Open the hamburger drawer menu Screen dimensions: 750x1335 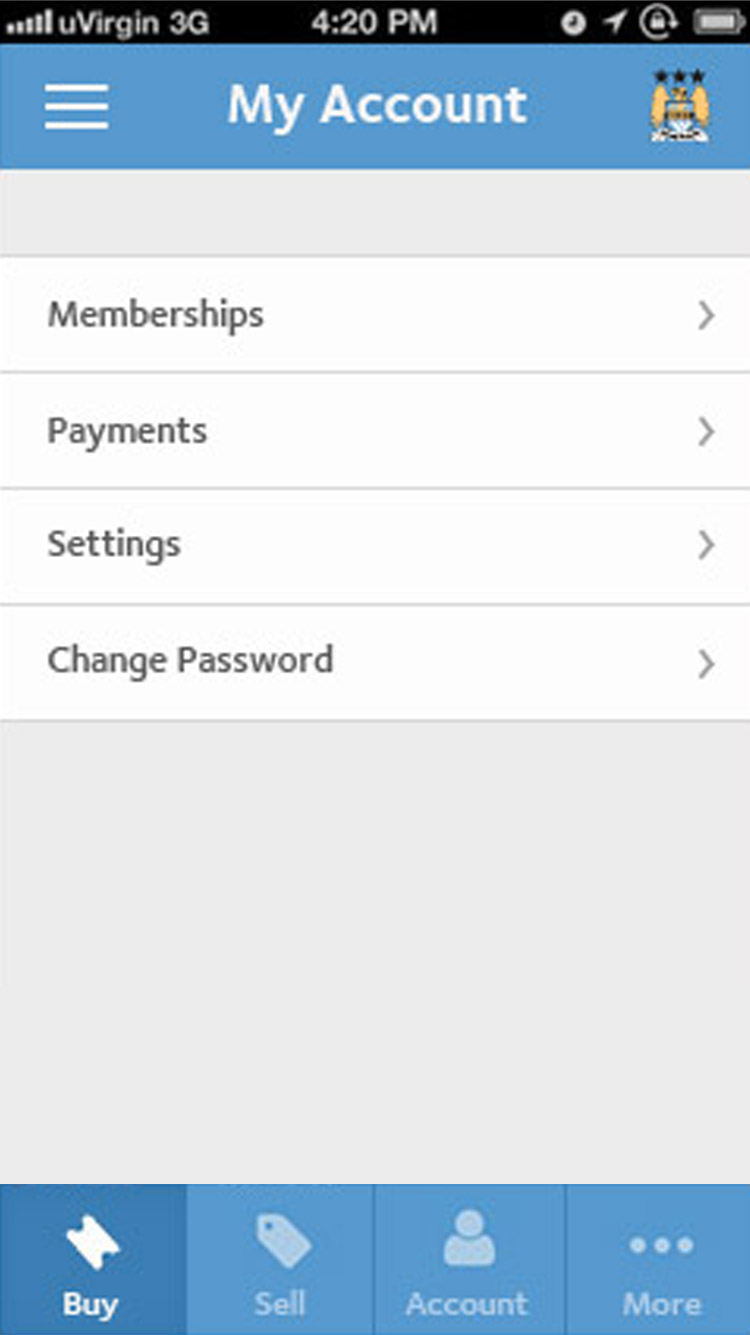pyautogui.click(x=76, y=105)
